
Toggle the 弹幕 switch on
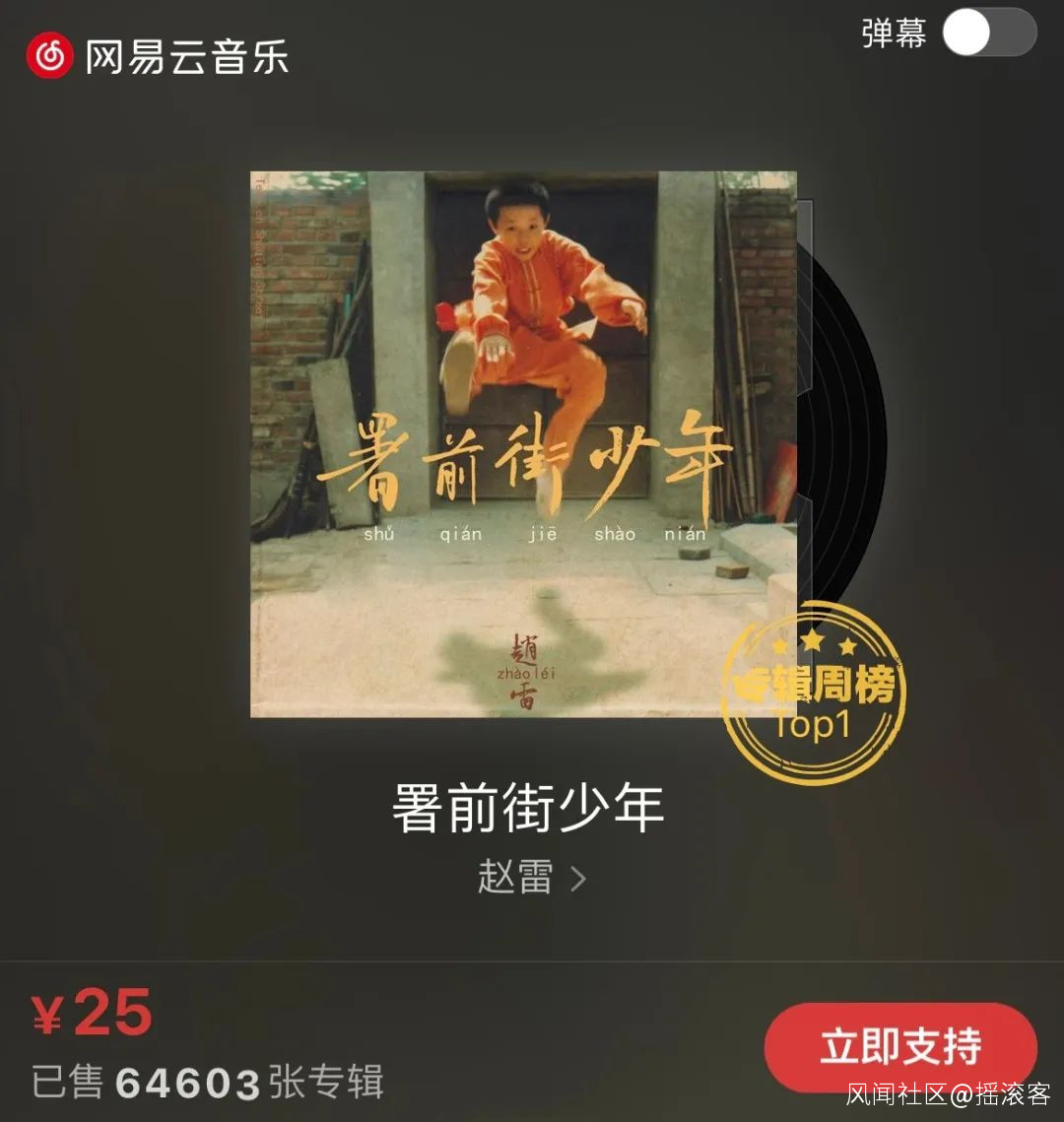pos(988,33)
